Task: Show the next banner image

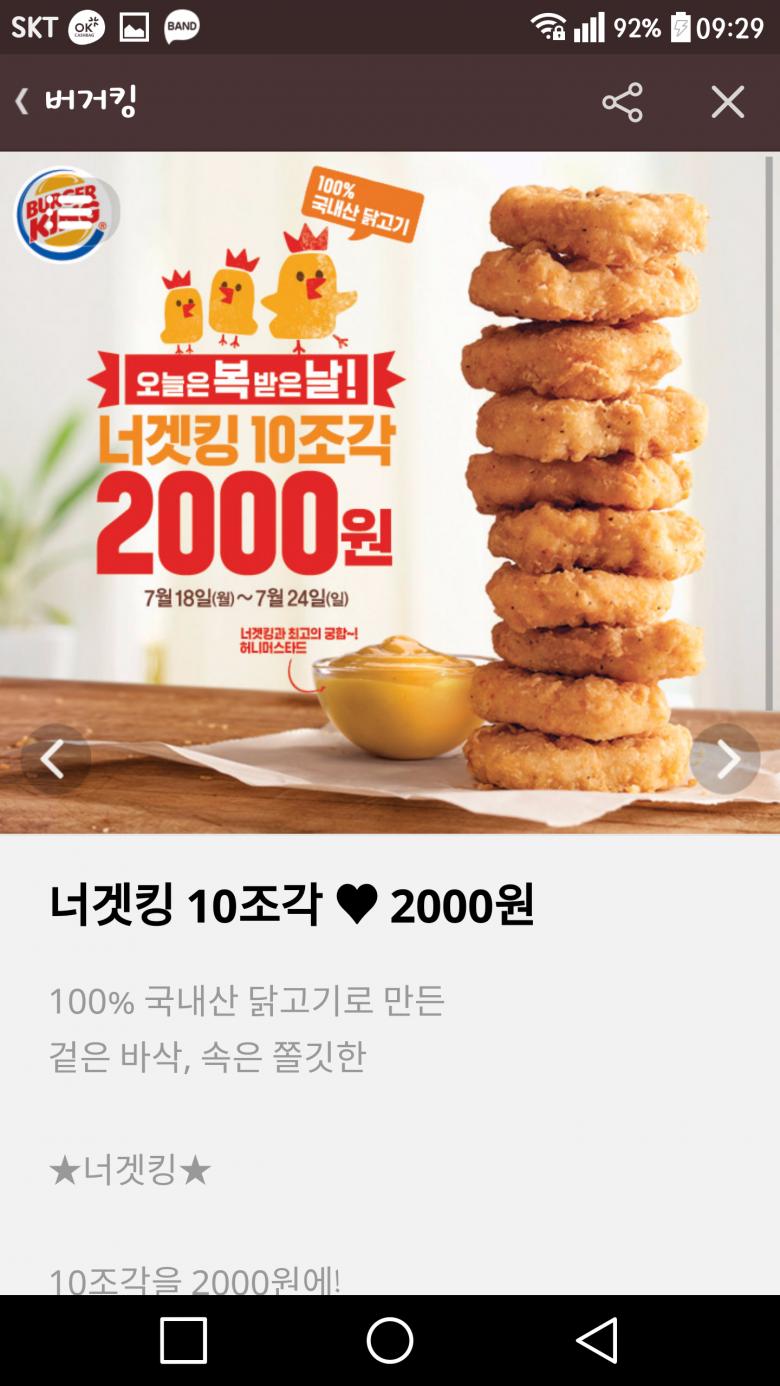Action: [x=726, y=760]
